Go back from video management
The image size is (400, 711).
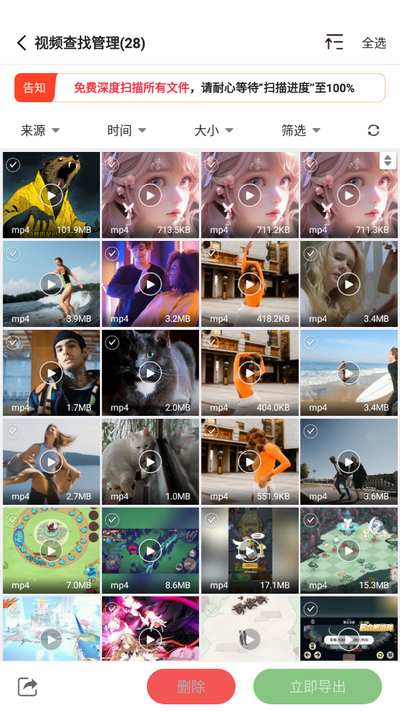pos(22,43)
